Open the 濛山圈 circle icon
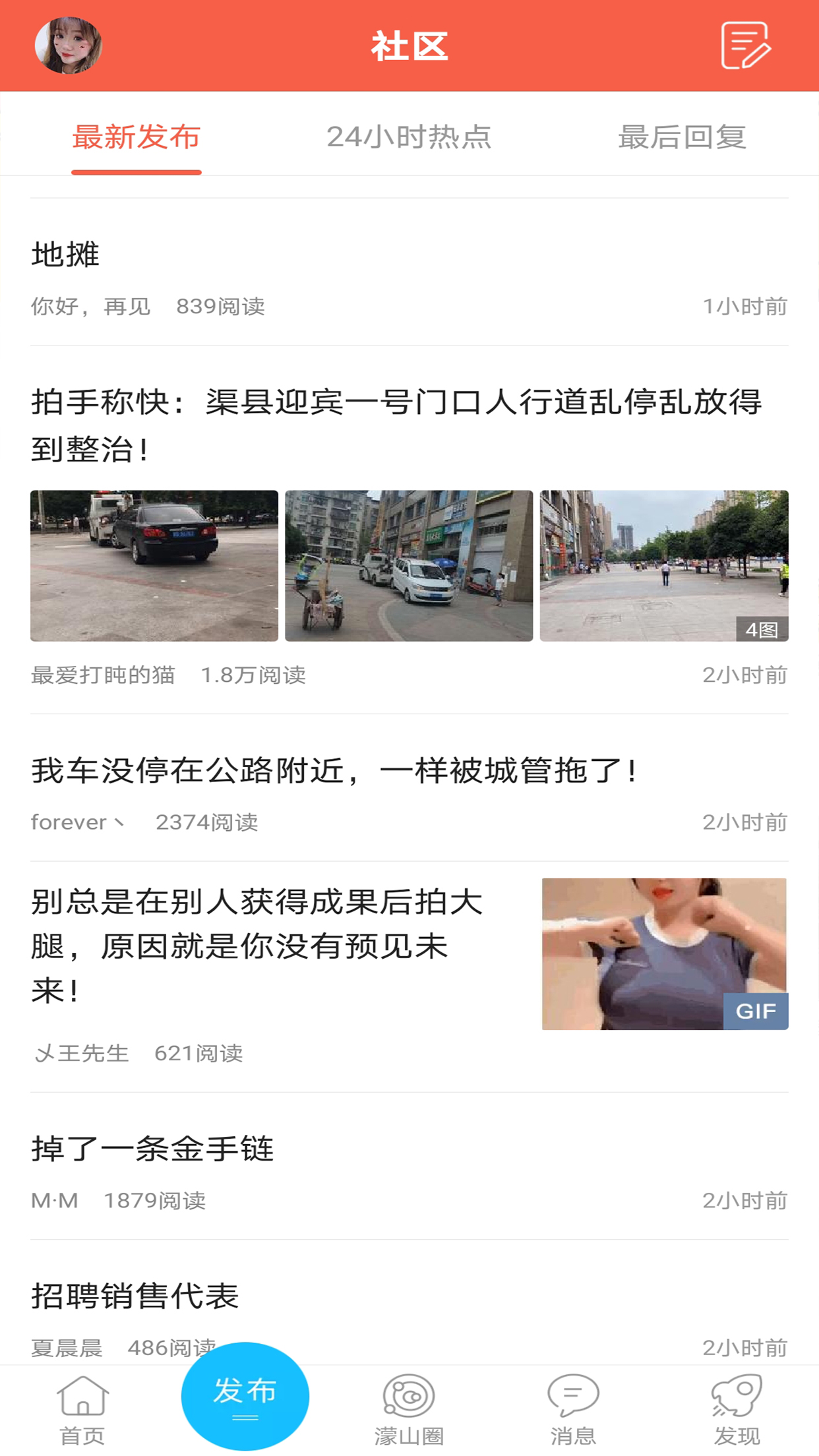 (x=409, y=1393)
